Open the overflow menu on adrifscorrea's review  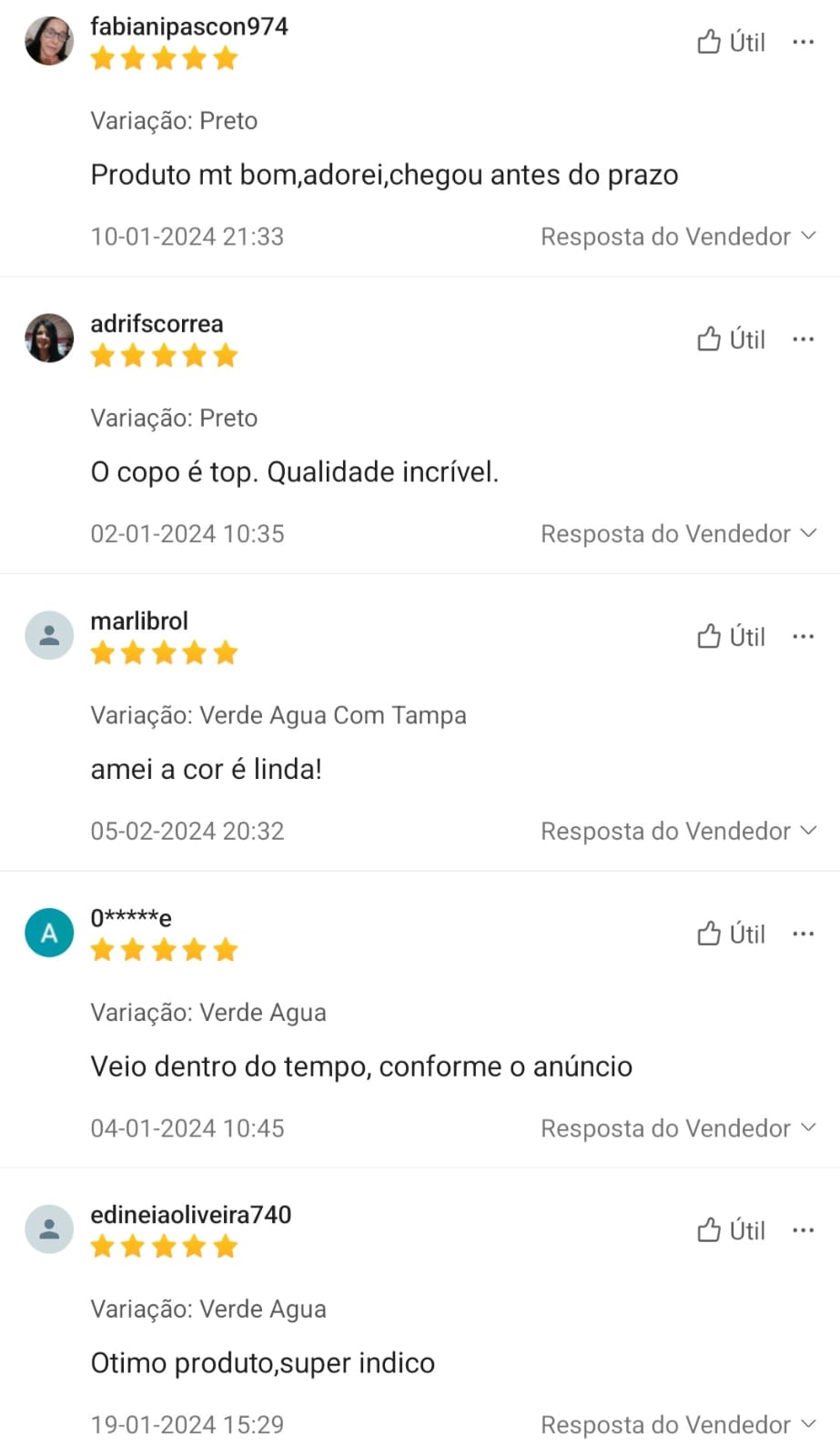coord(803,339)
